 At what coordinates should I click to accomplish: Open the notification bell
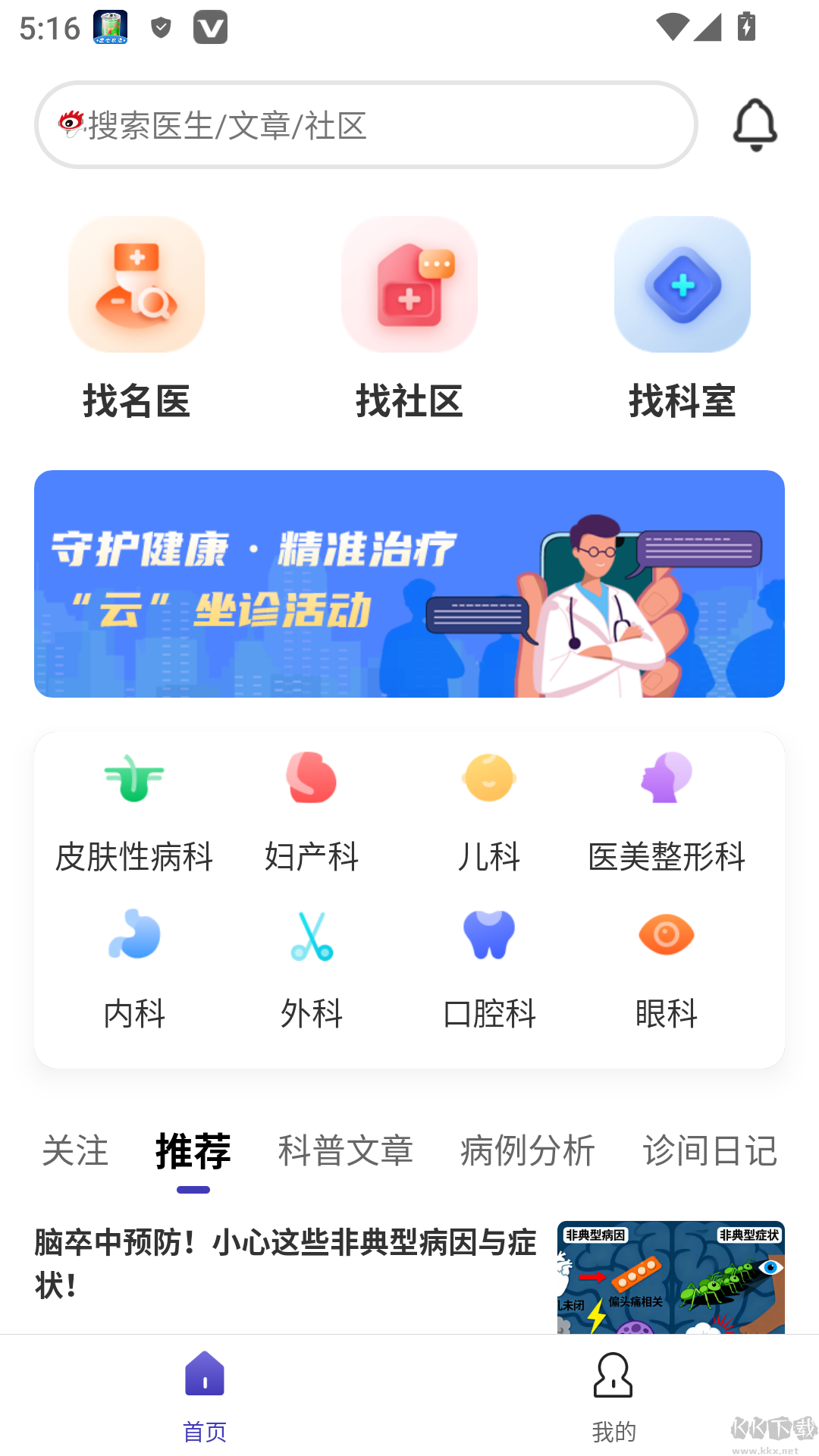point(754,124)
